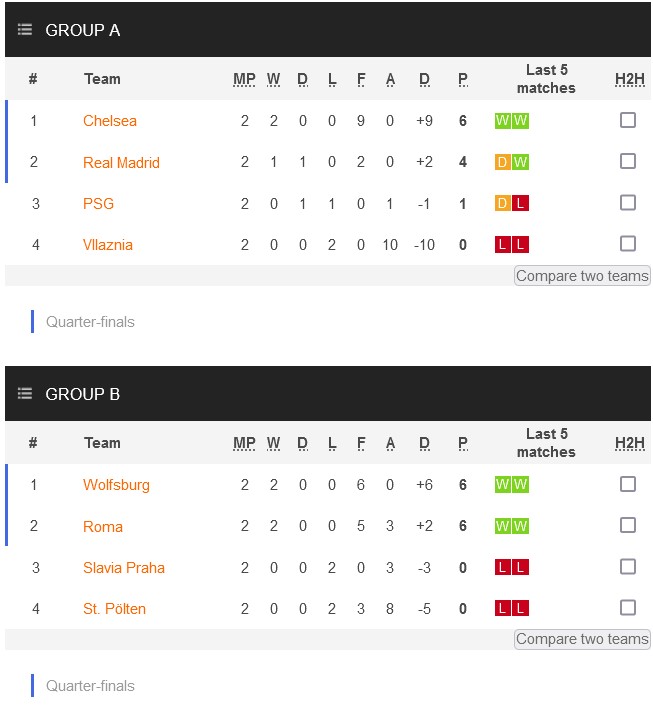View Roma team details

click(103, 526)
